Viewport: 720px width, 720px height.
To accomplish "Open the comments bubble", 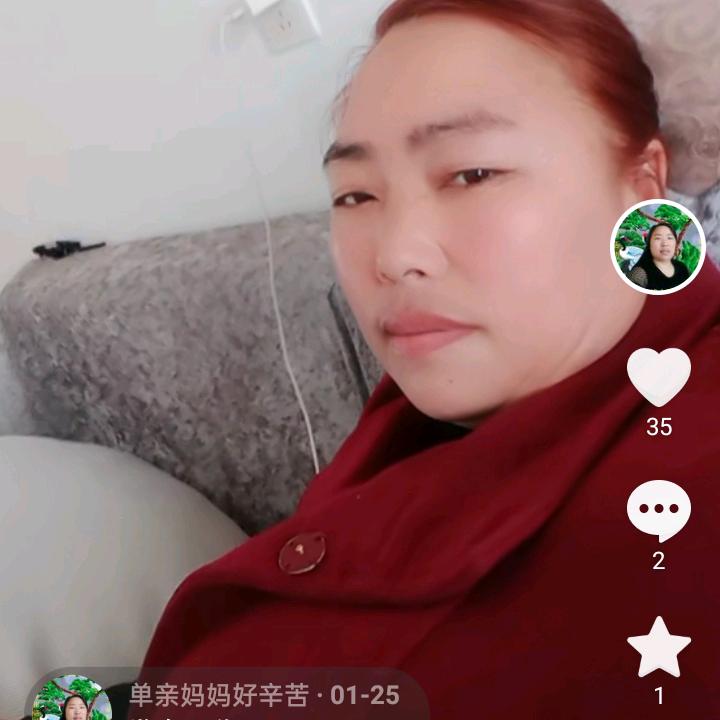I will click(658, 510).
